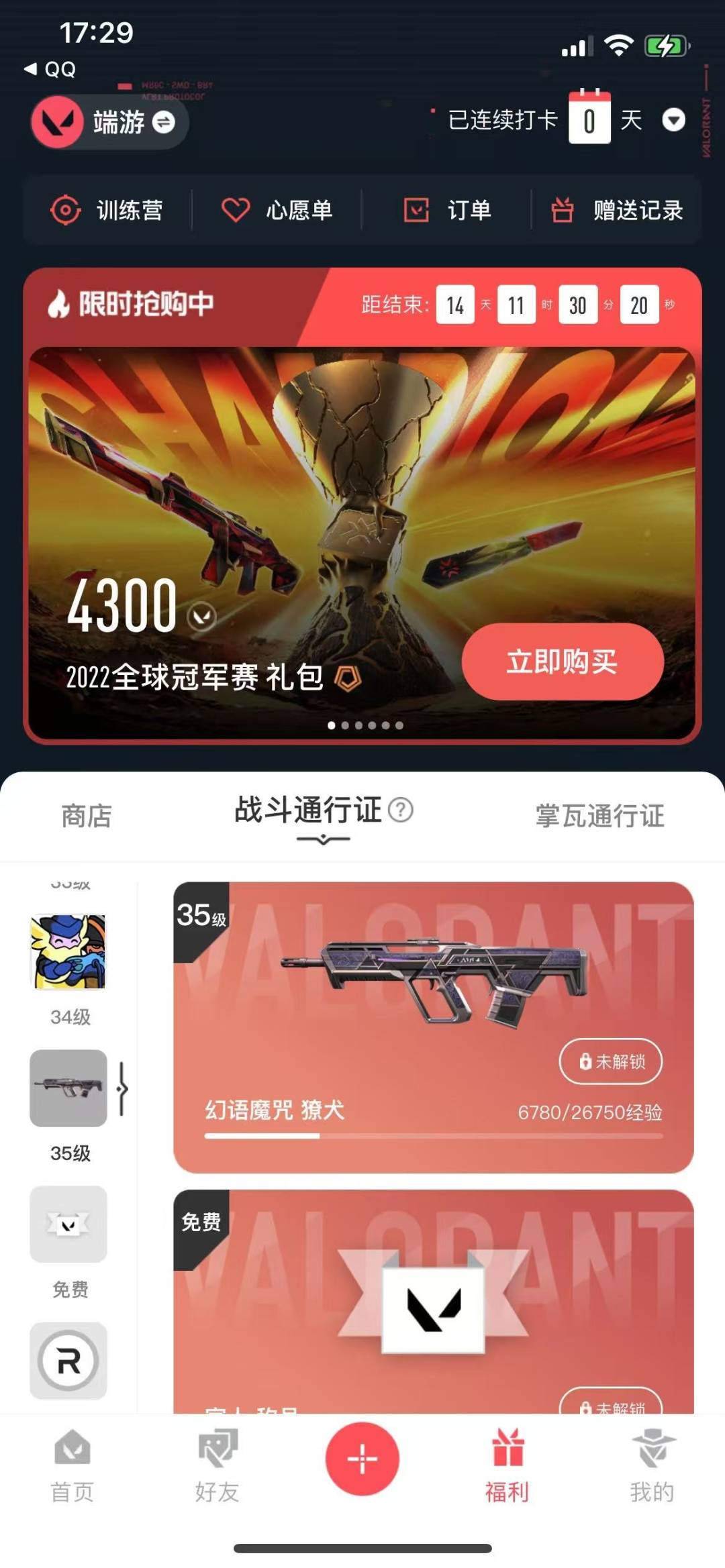Open the 我的 profile tab
This screenshot has height=1568, width=725.
coord(652,1467)
